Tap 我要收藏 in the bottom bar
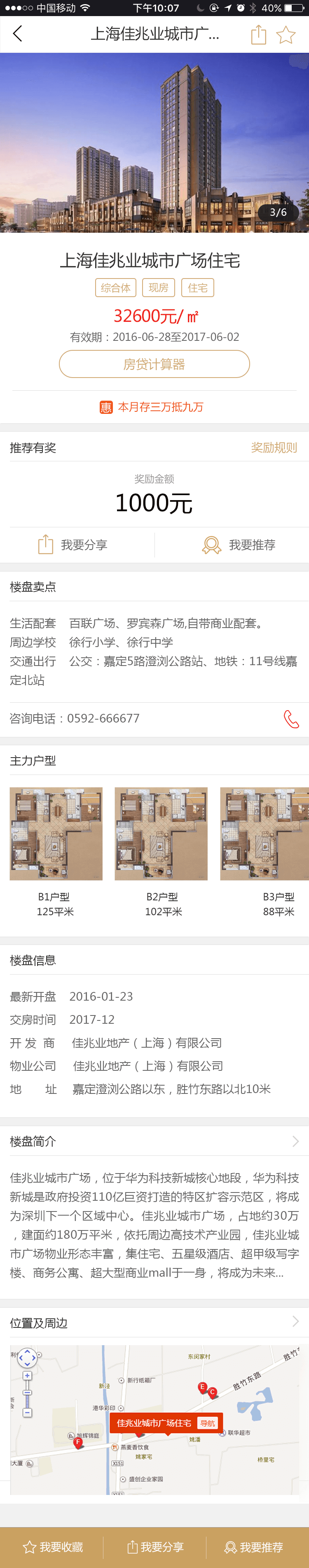The height and width of the screenshot is (1568, 309). (53, 1547)
